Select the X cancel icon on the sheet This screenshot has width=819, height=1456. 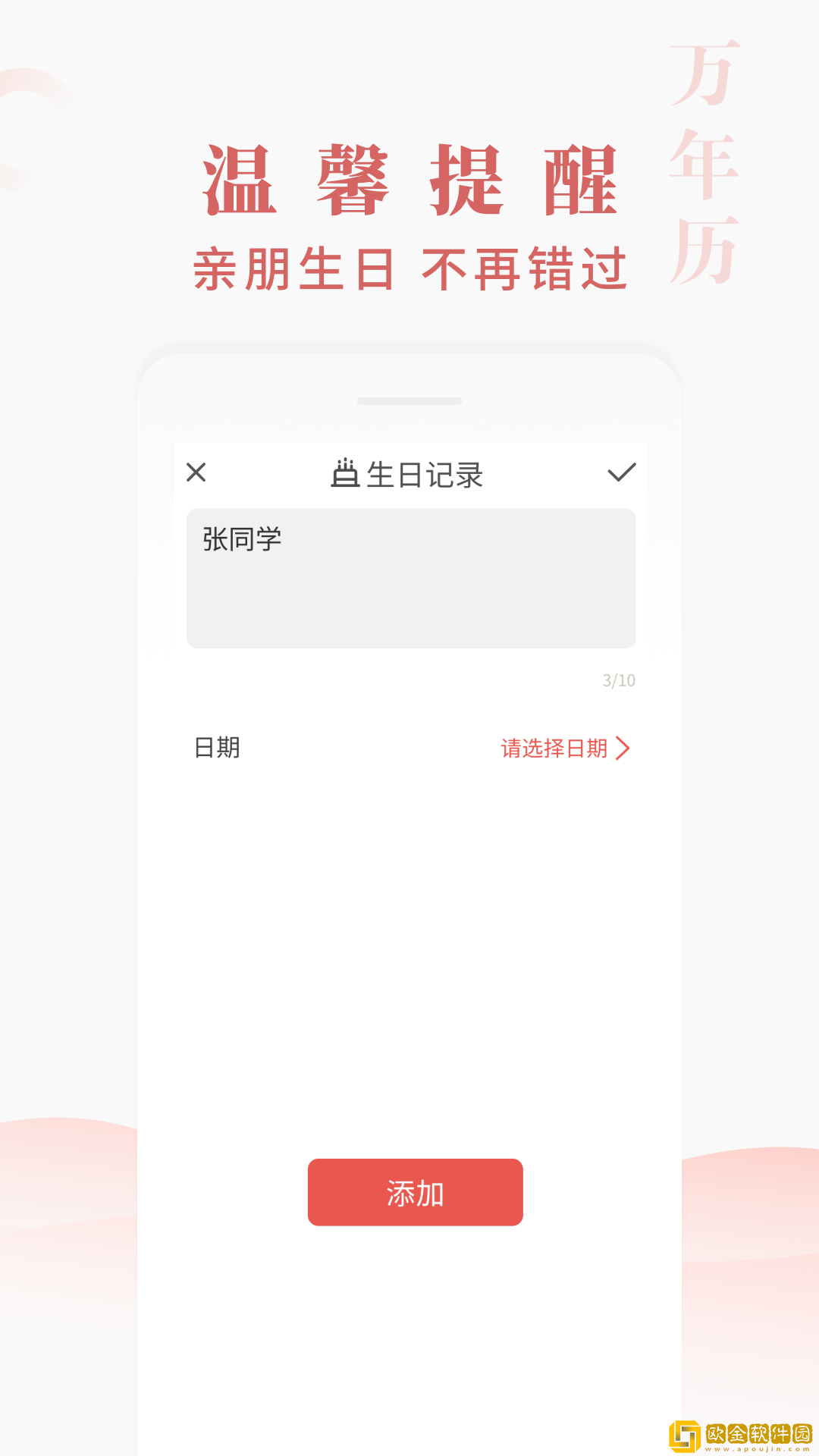196,473
